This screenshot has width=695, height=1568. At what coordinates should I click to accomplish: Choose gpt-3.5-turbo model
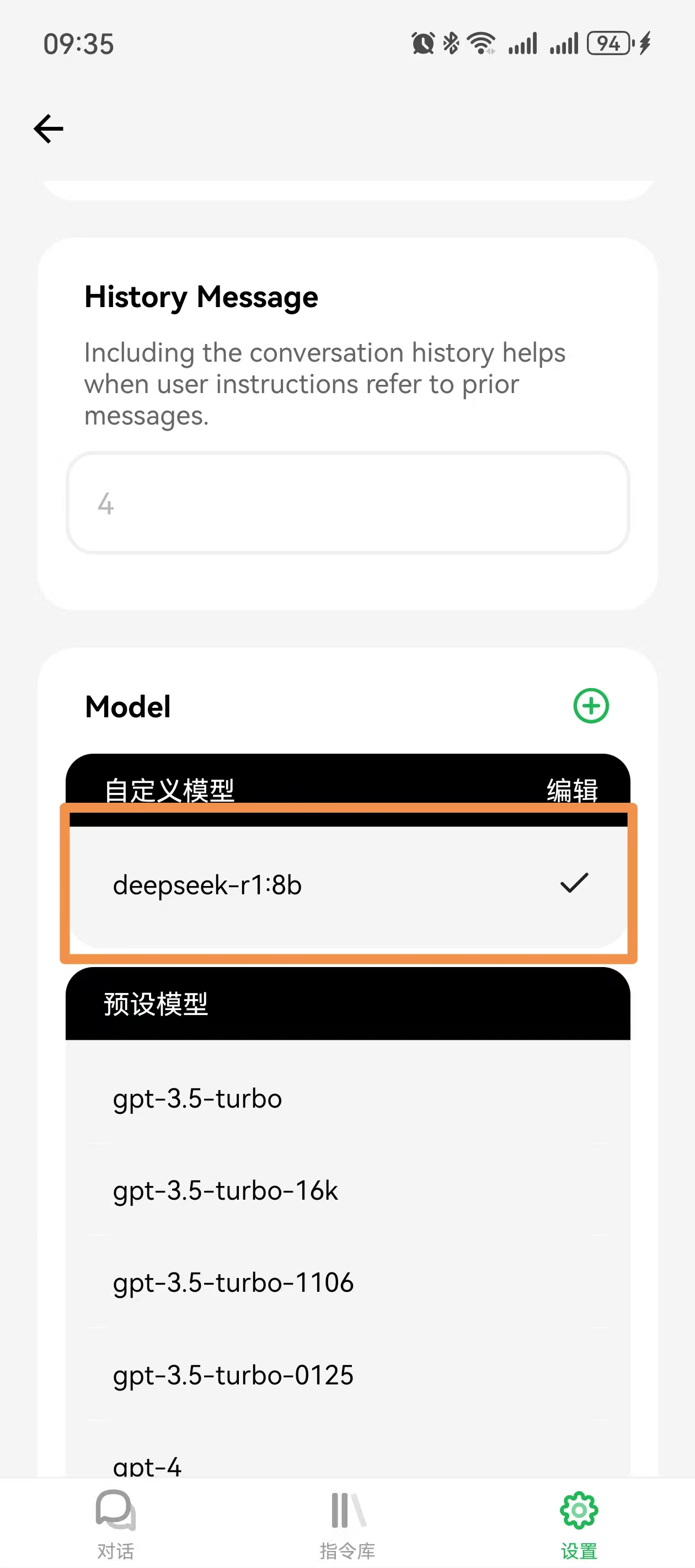(347, 1099)
